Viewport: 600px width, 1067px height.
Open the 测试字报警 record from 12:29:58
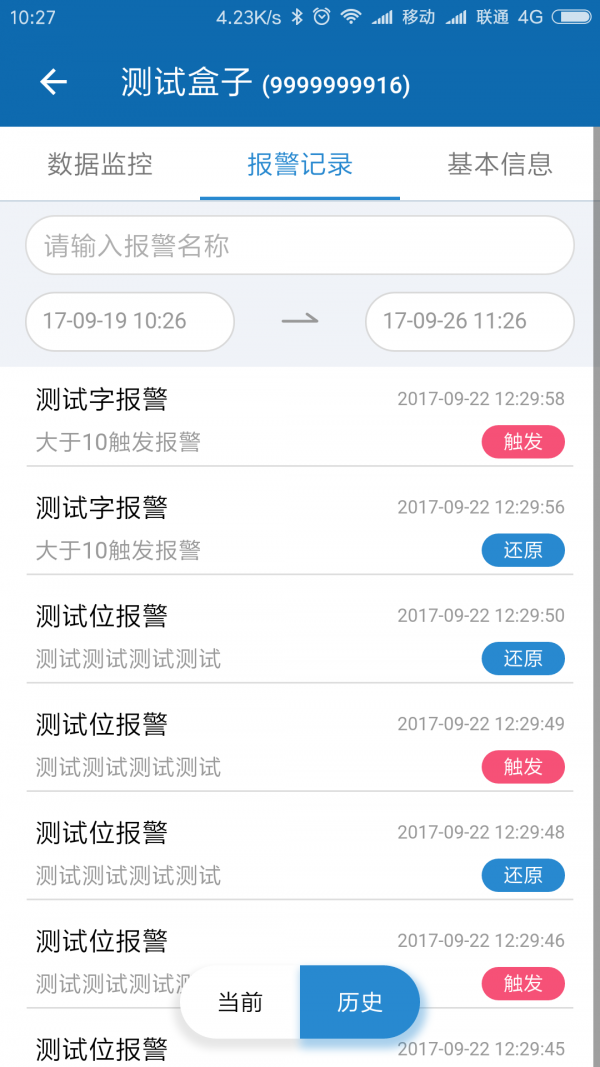click(x=299, y=419)
